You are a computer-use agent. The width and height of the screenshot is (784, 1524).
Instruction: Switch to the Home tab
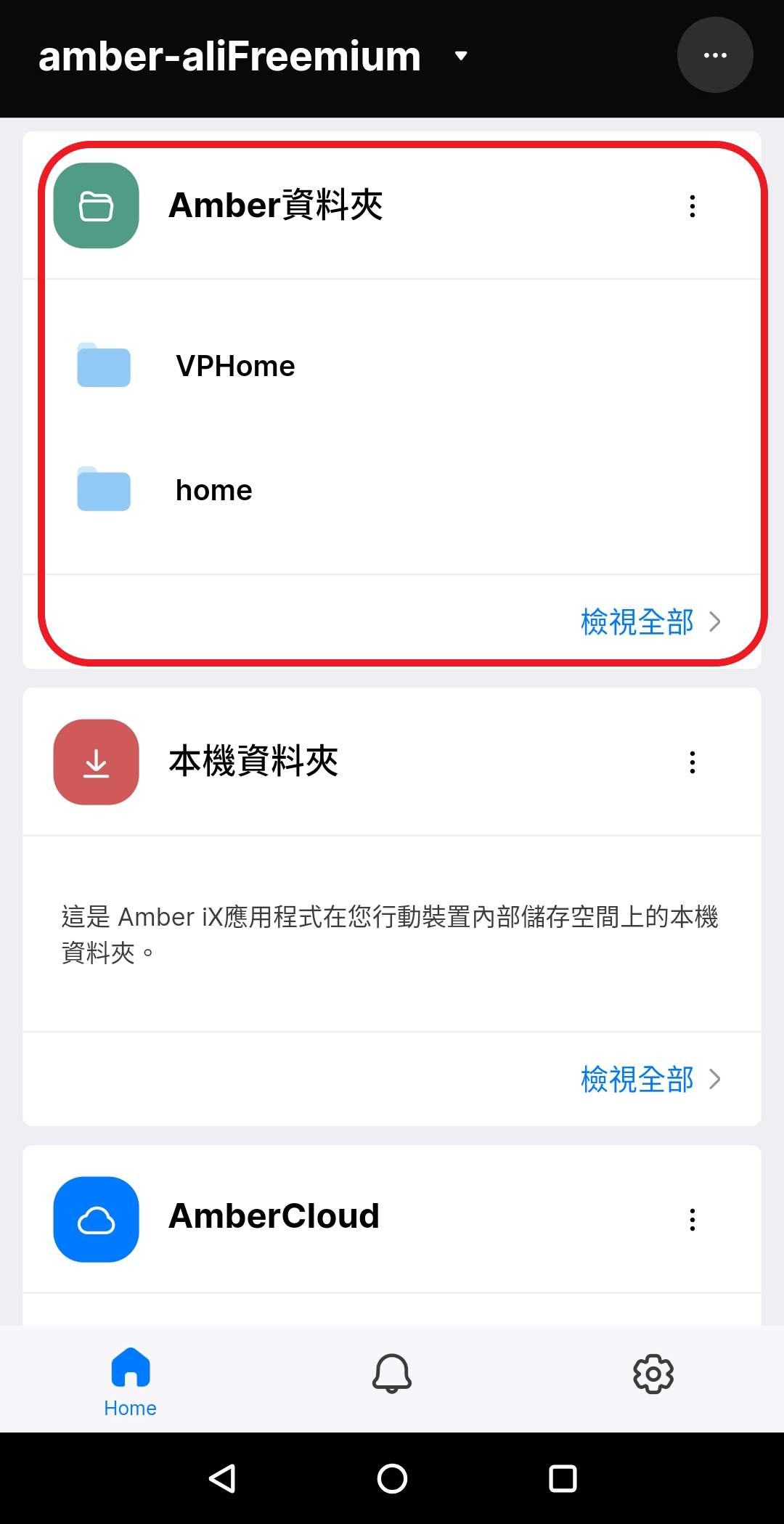(x=131, y=1381)
